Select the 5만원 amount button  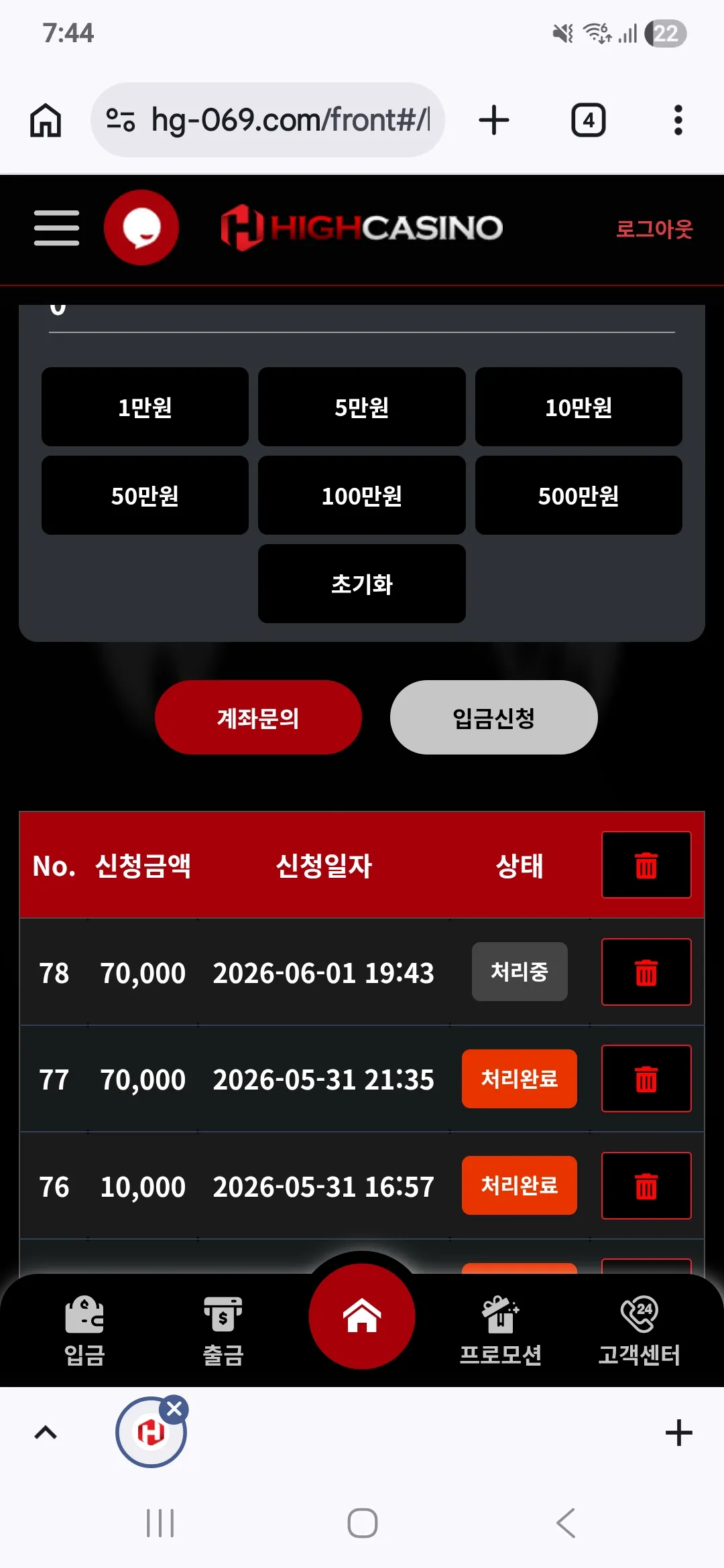tap(362, 407)
